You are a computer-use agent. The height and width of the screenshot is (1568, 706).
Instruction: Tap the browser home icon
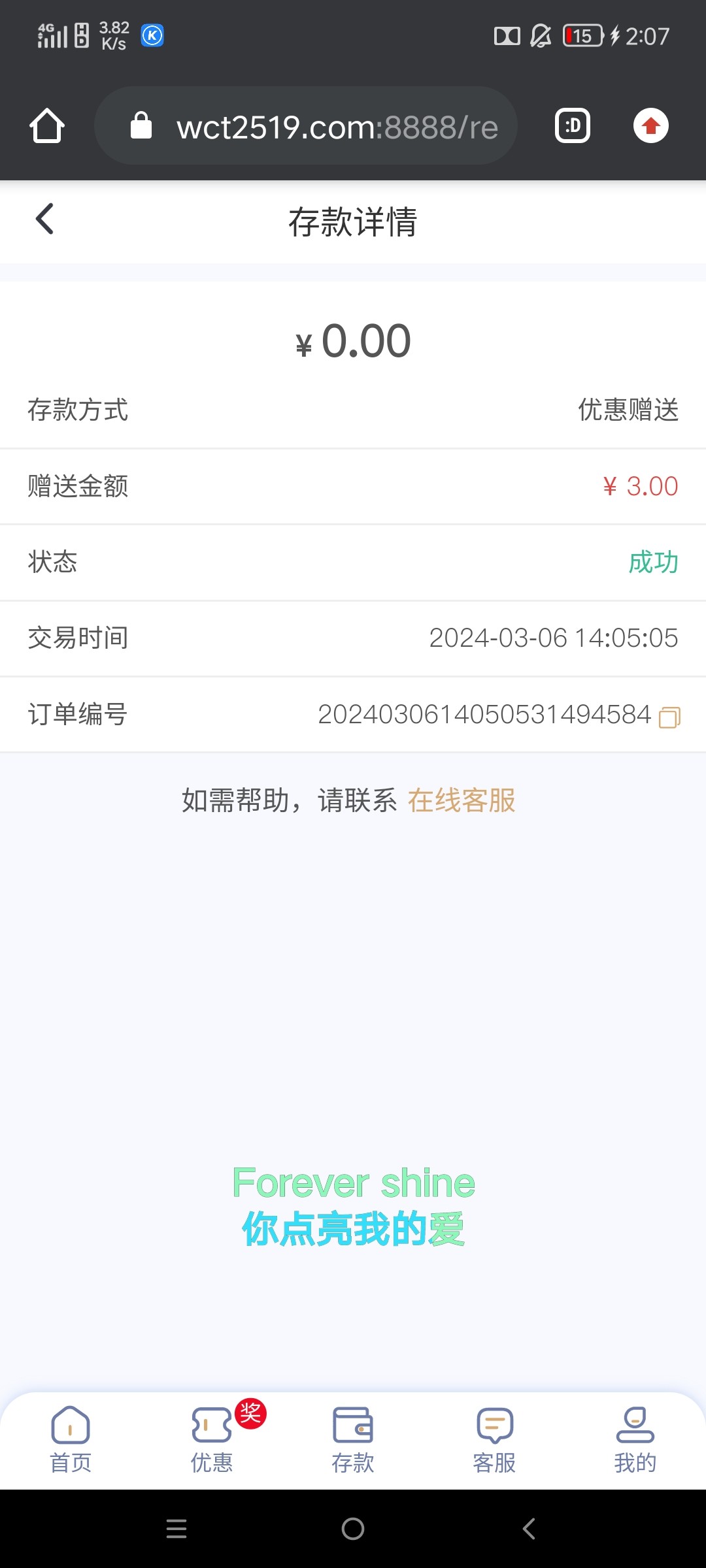46,125
